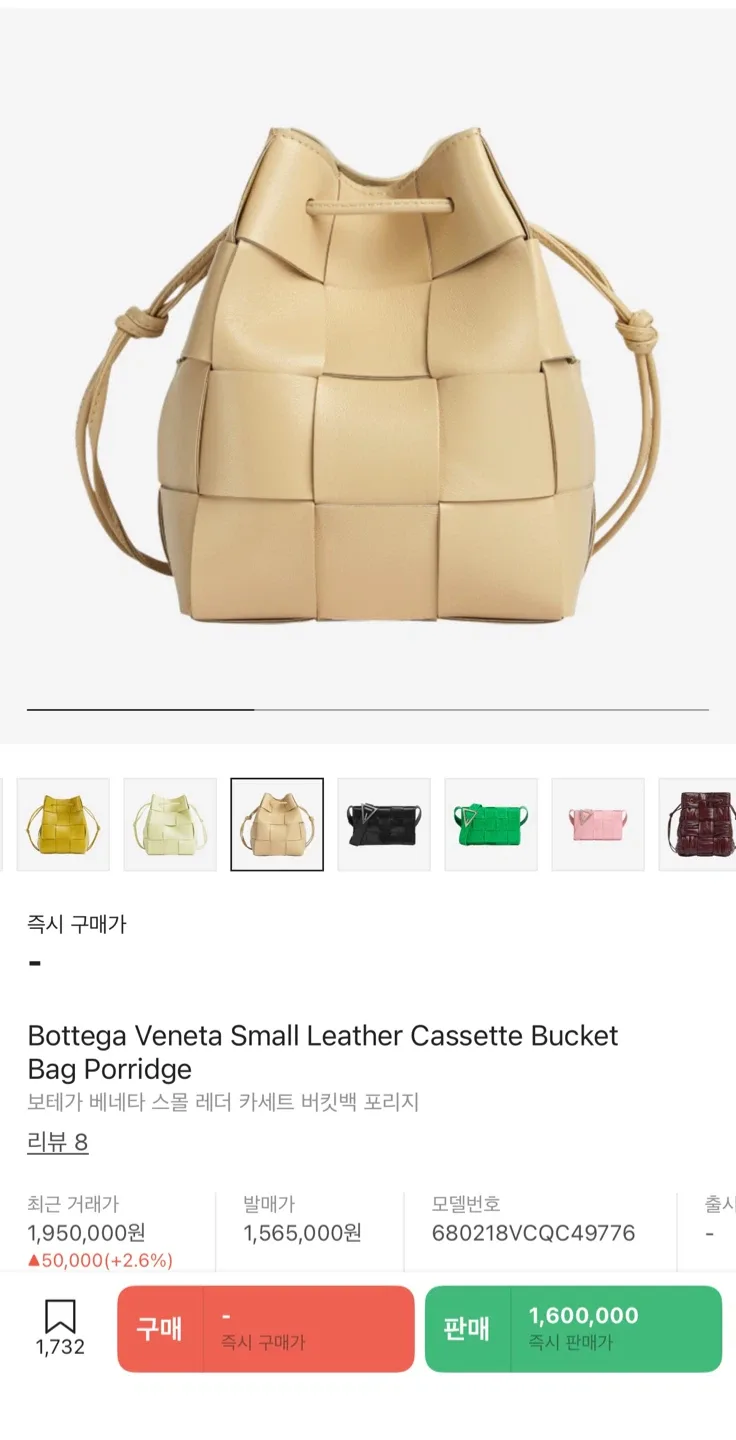Tap the red 구매 buy button
The width and height of the screenshot is (736, 1440).
(x=265, y=1329)
